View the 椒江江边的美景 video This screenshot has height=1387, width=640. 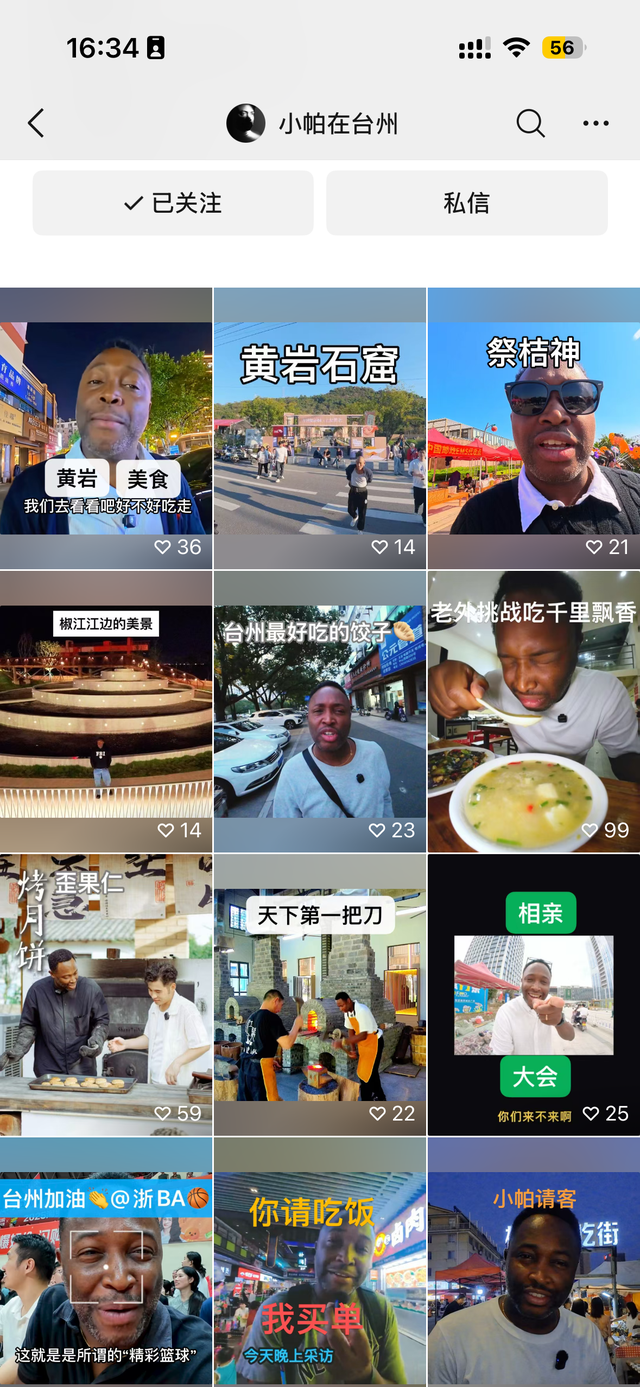pos(106,712)
